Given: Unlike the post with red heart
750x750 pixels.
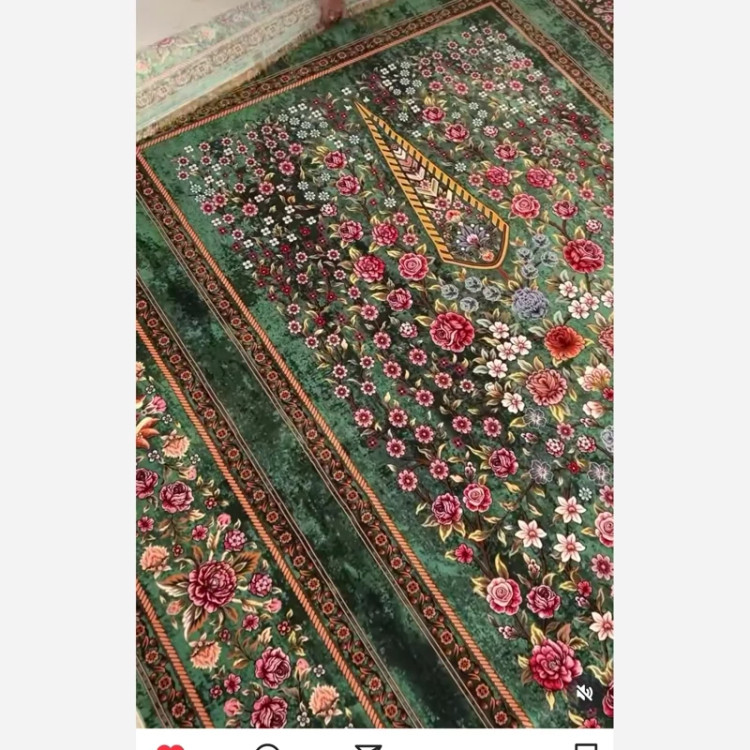Looking at the screenshot, I should point(170,746).
